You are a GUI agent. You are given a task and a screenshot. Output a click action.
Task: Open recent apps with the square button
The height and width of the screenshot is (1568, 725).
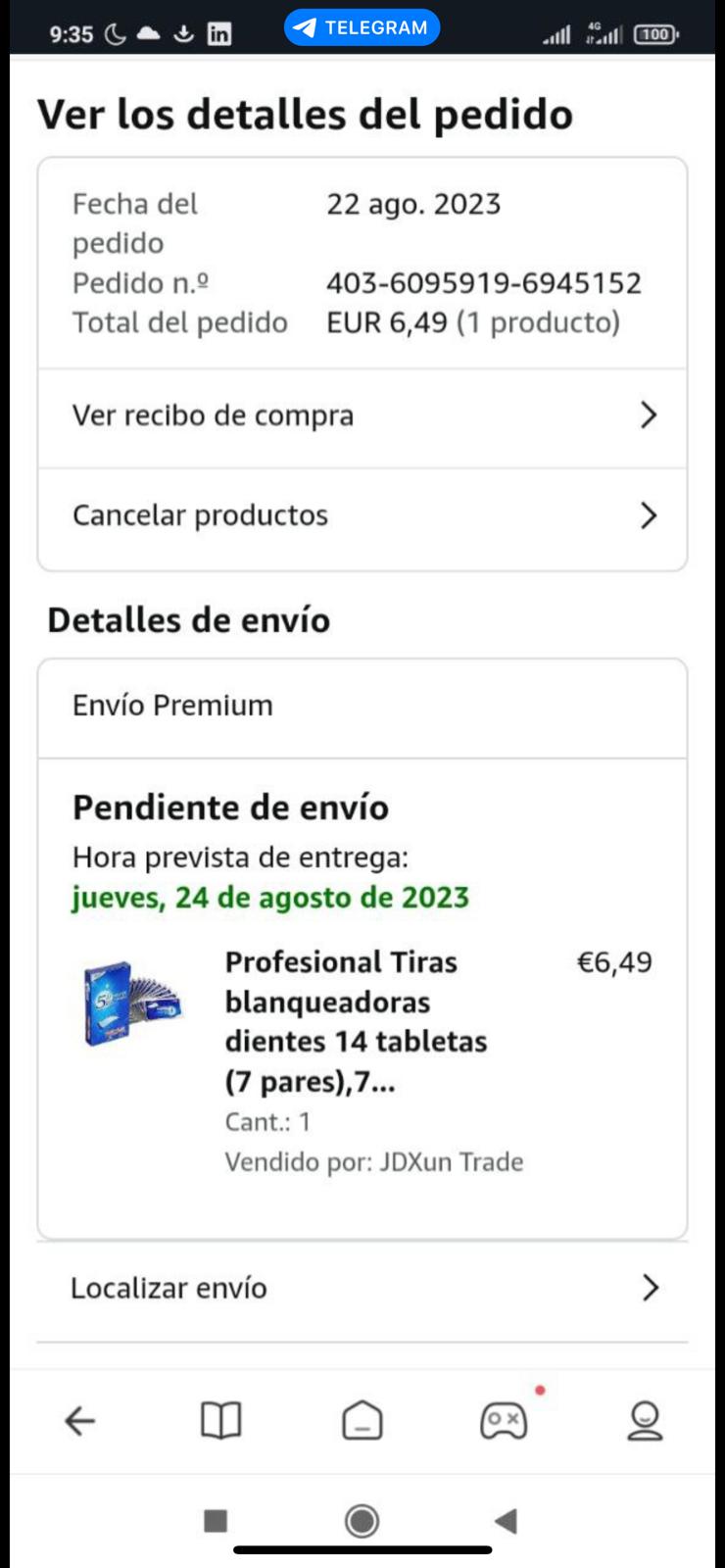click(216, 1521)
